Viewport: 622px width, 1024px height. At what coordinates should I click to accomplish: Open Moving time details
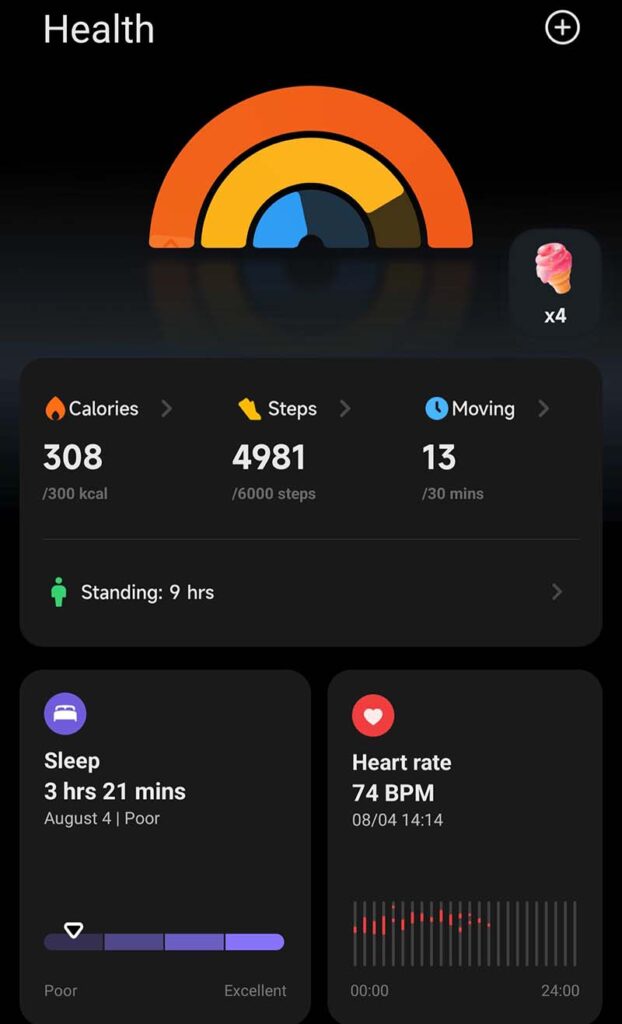(485, 409)
